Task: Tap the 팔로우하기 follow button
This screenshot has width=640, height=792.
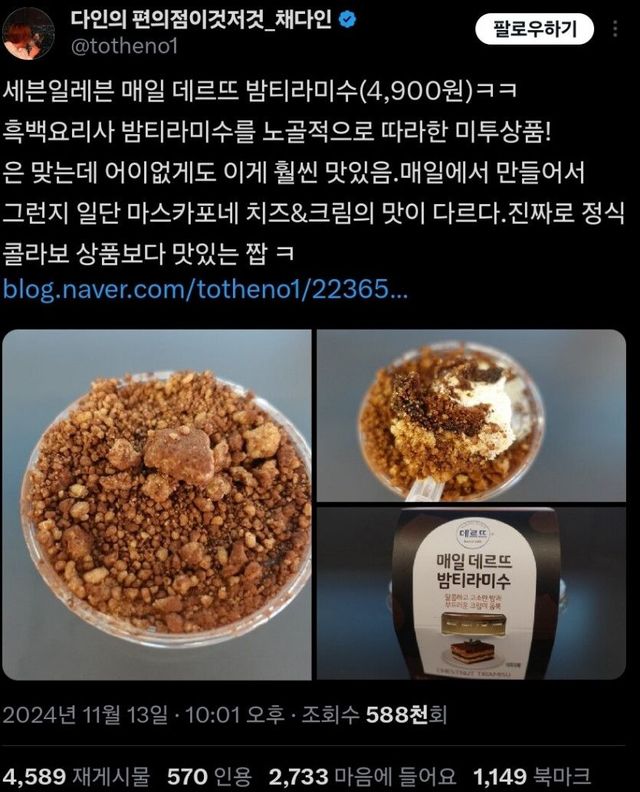Action: [x=534, y=29]
